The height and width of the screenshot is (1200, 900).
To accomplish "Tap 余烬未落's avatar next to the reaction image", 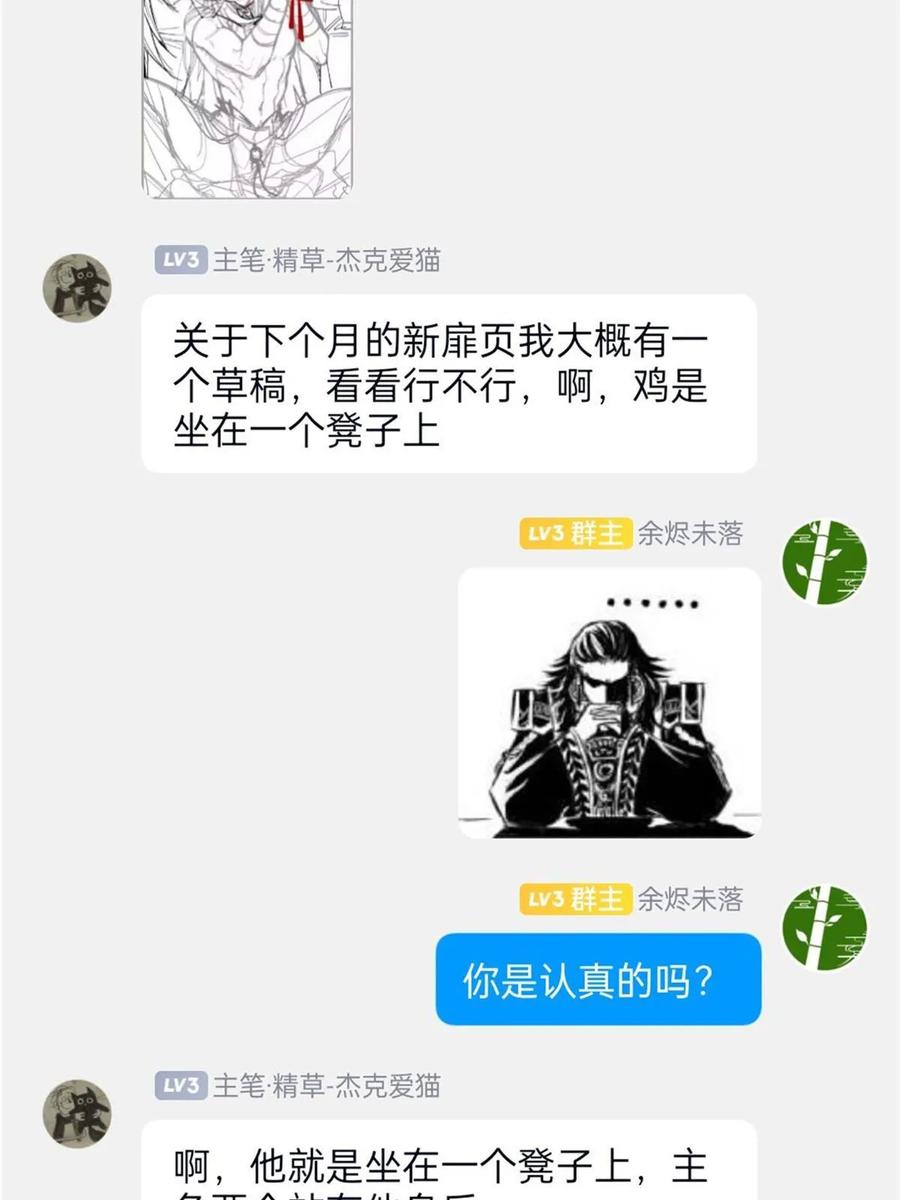I will point(824,561).
